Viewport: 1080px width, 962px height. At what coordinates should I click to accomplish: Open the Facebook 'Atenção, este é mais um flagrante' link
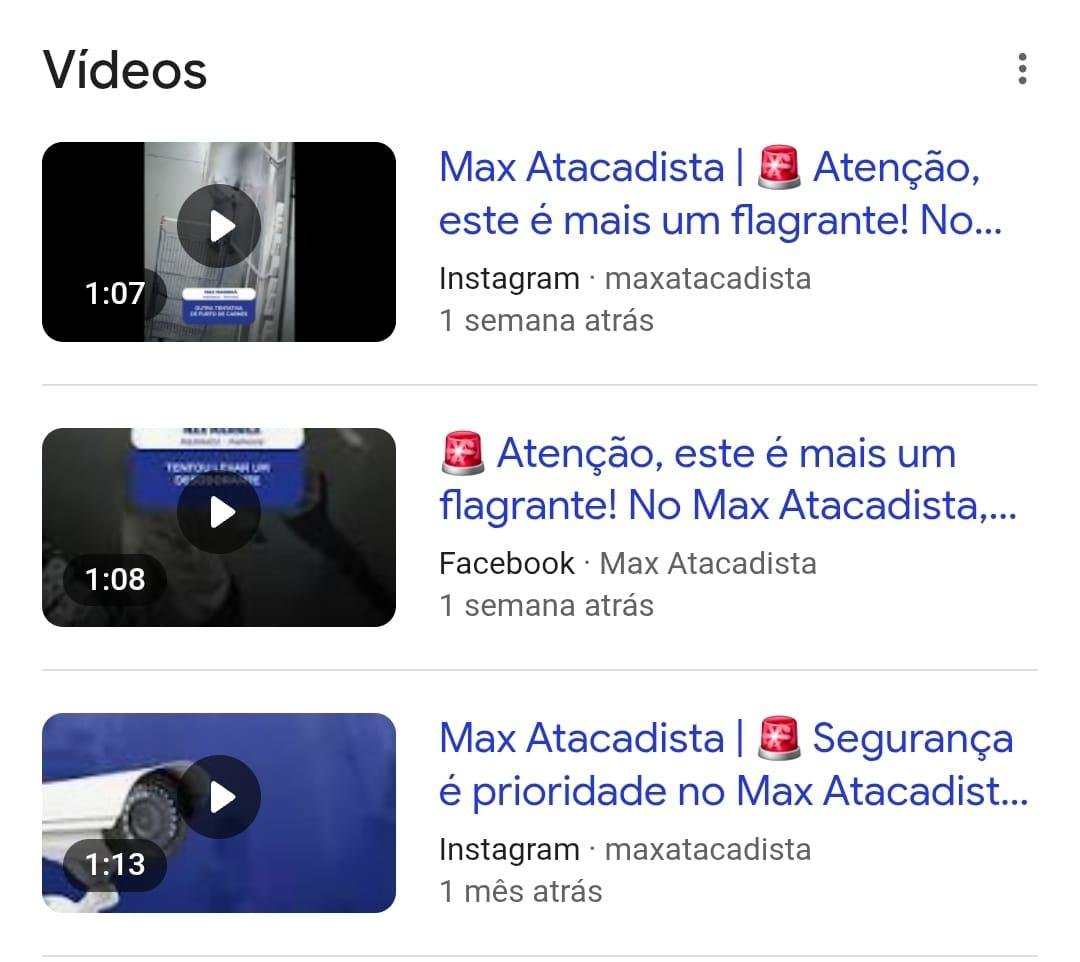pyautogui.click(x=727, y=480)
